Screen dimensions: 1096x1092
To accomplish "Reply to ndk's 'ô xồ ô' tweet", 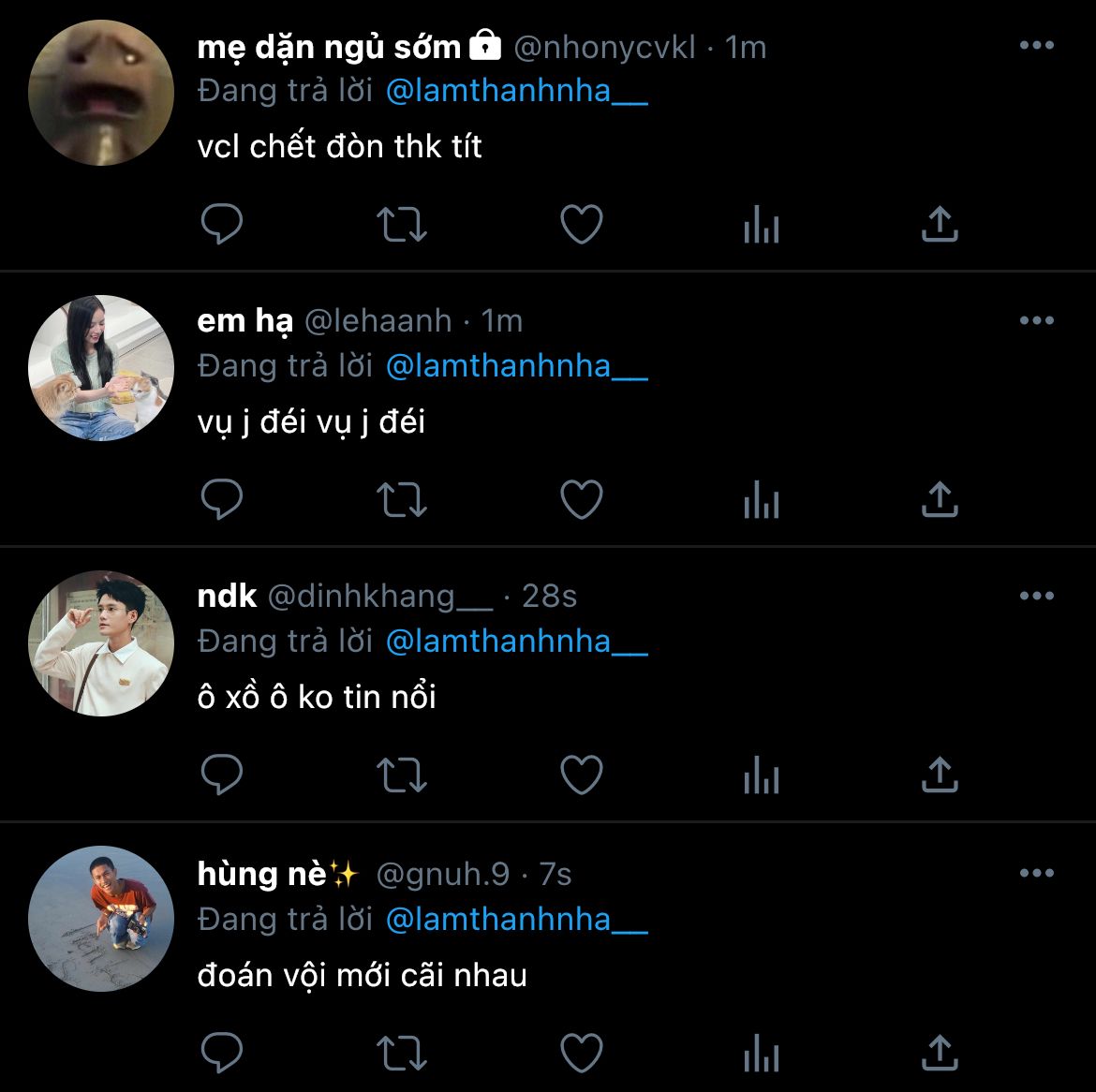I will (222, 775).
